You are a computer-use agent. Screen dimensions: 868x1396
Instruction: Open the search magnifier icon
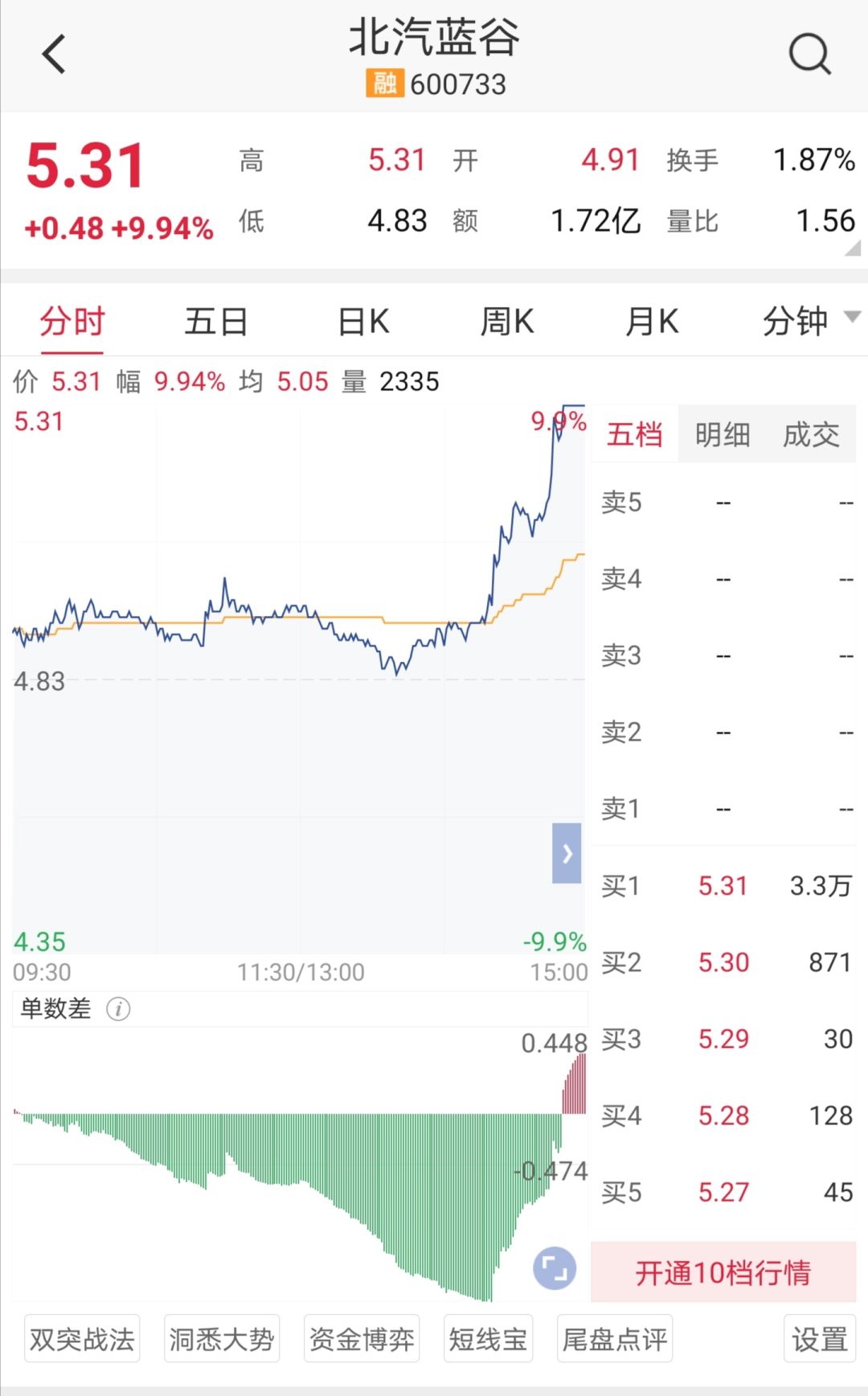pyautogui.click(x=809, y=55)
